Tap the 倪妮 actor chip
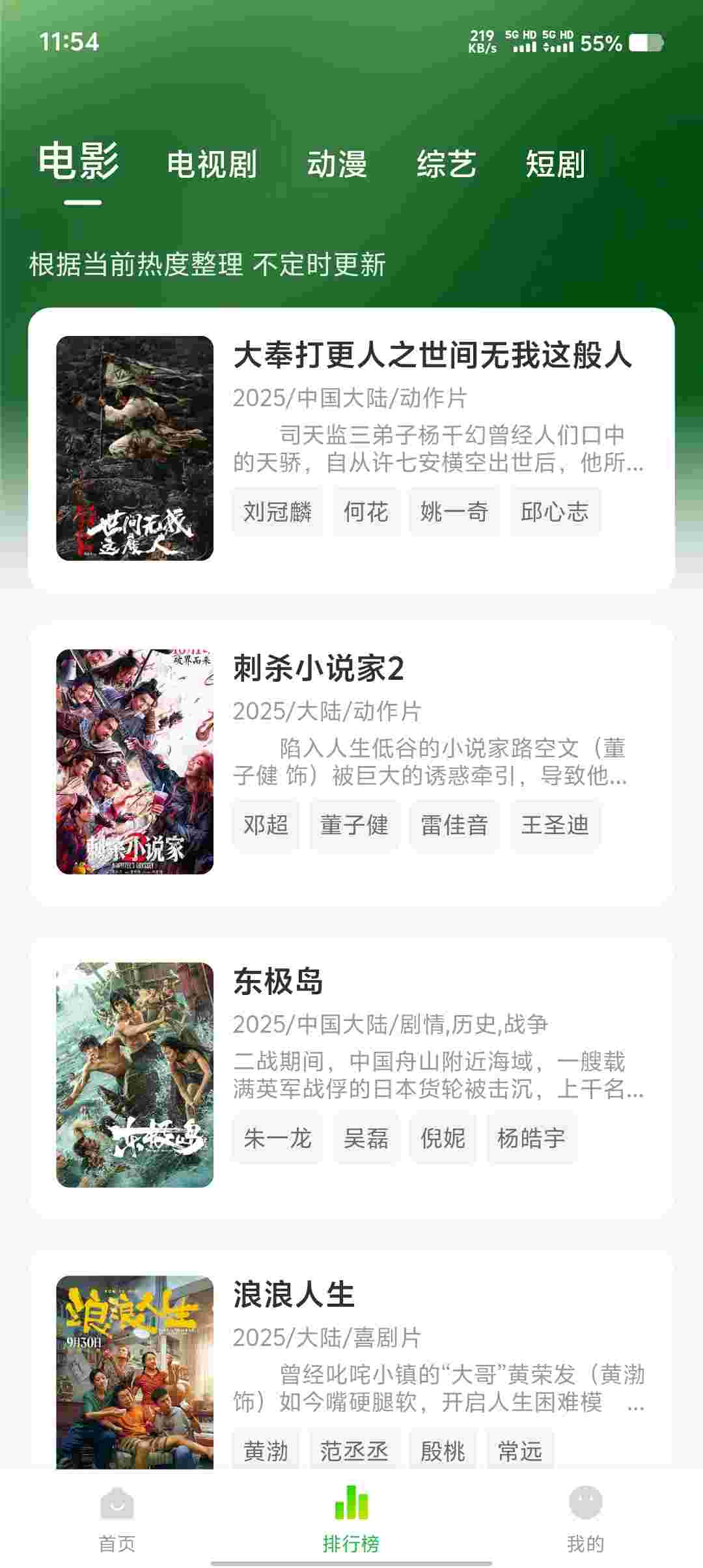The width and height of the screenshot is (703, 1568). 443,1138
